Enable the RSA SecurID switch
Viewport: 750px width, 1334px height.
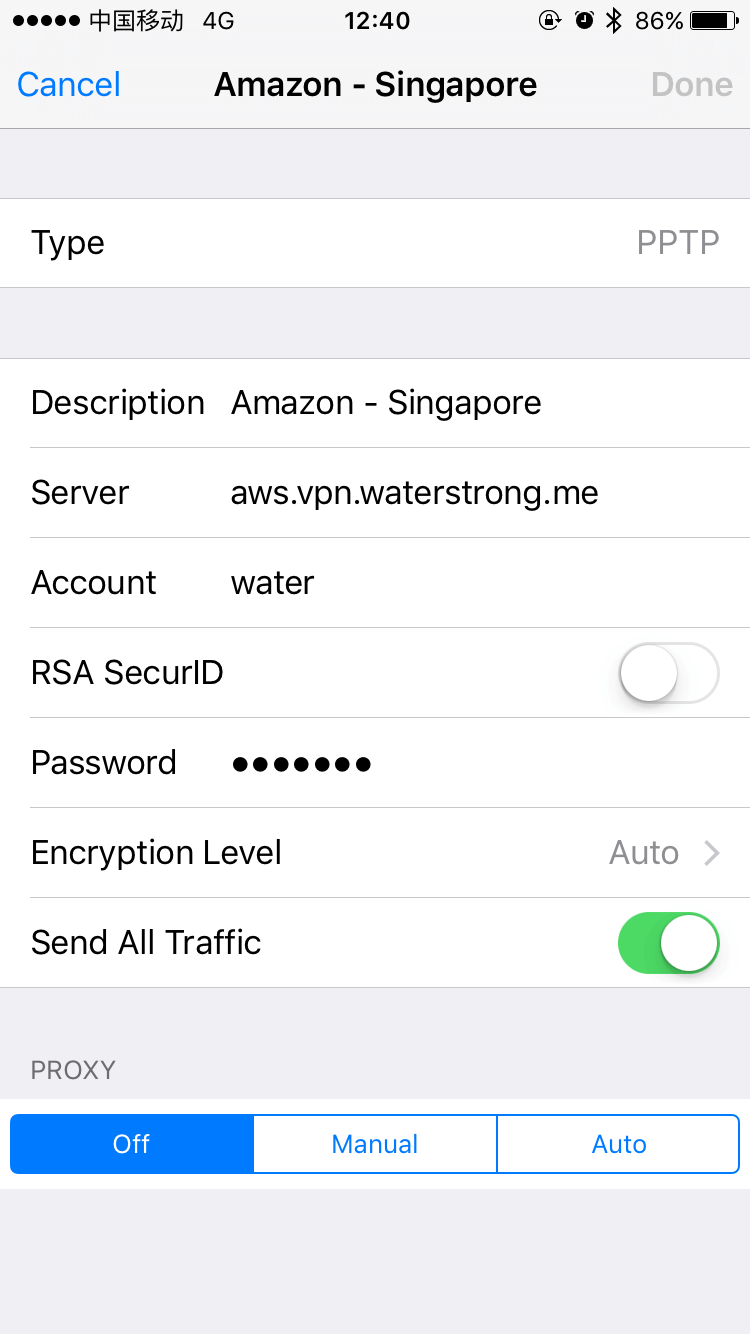click(668, 673)
